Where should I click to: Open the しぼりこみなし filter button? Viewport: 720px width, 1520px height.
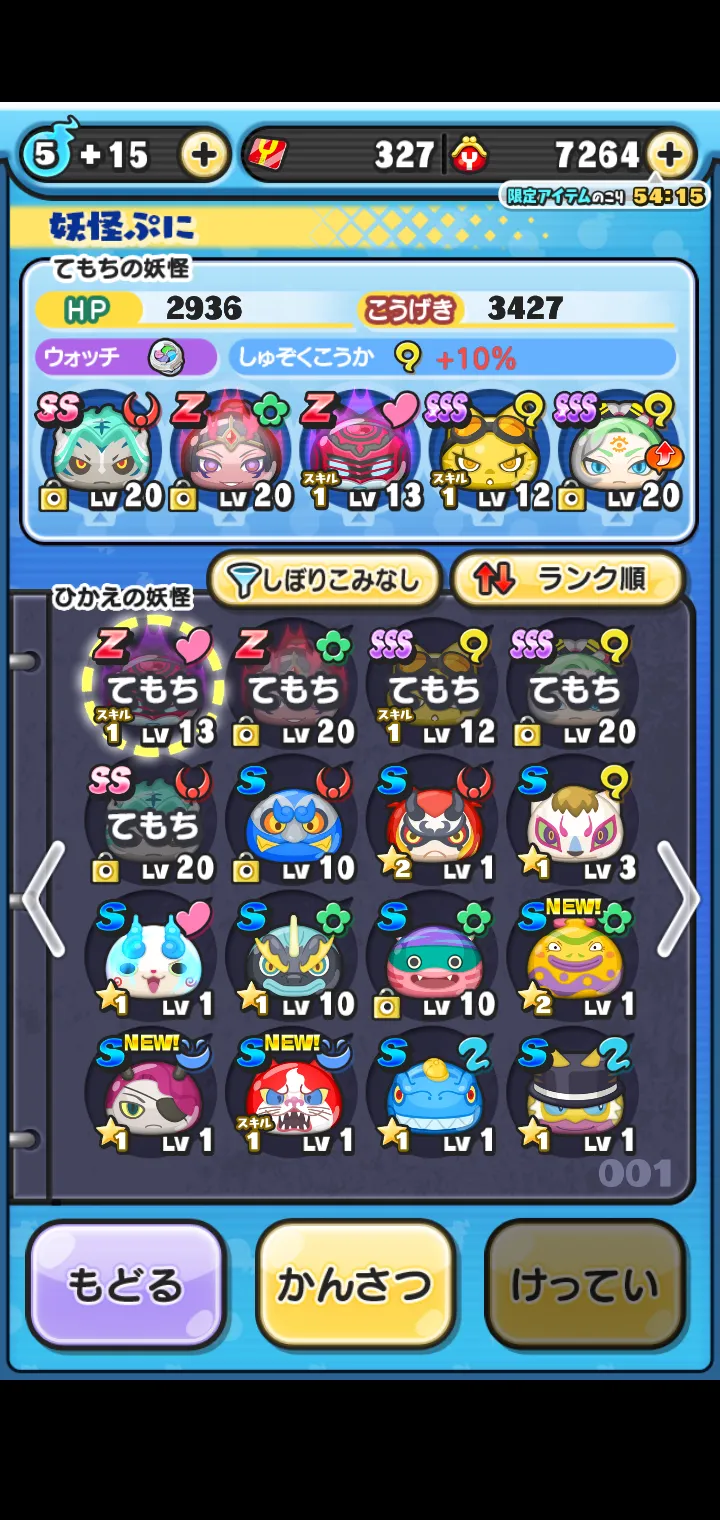324,579
